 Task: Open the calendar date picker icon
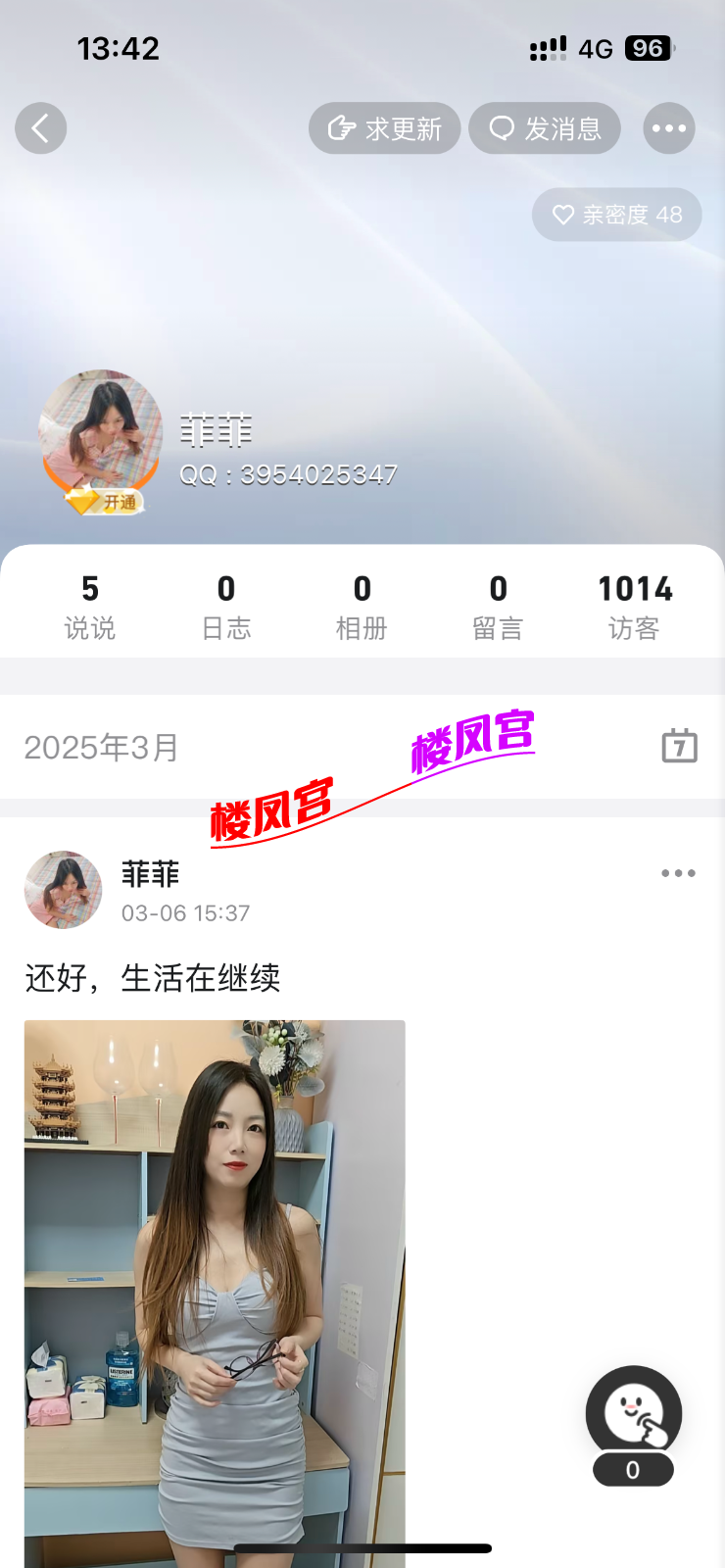[679, 746]
